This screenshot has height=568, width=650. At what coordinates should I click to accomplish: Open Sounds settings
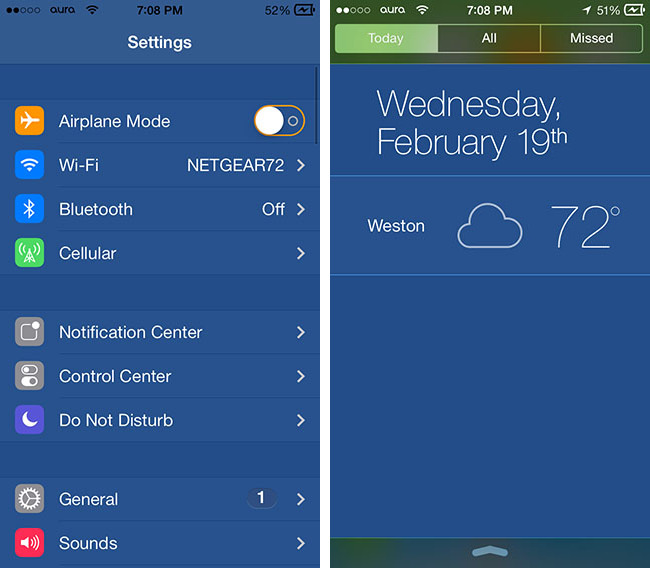pos(160,543)
